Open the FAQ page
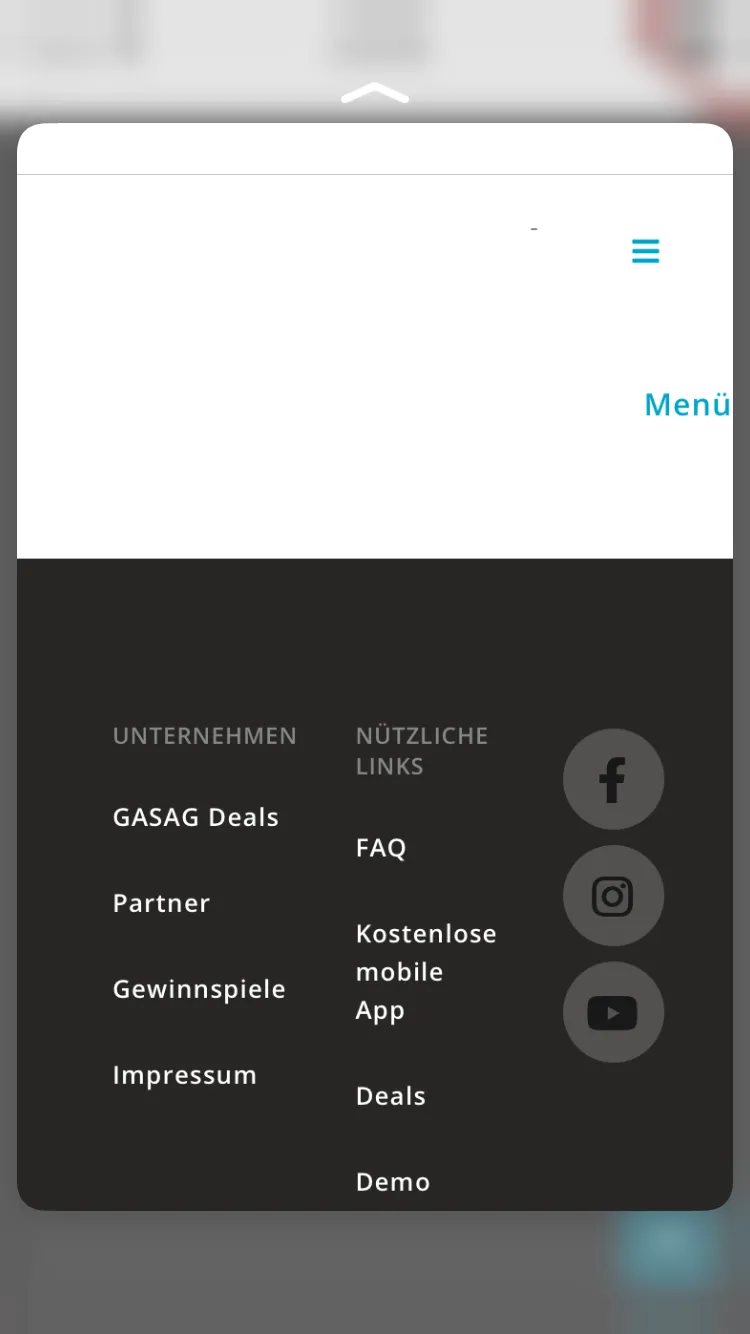Image resolution: width=750 pixels, height=1334 pixels. pyautogui.click(x=381, y=848)
